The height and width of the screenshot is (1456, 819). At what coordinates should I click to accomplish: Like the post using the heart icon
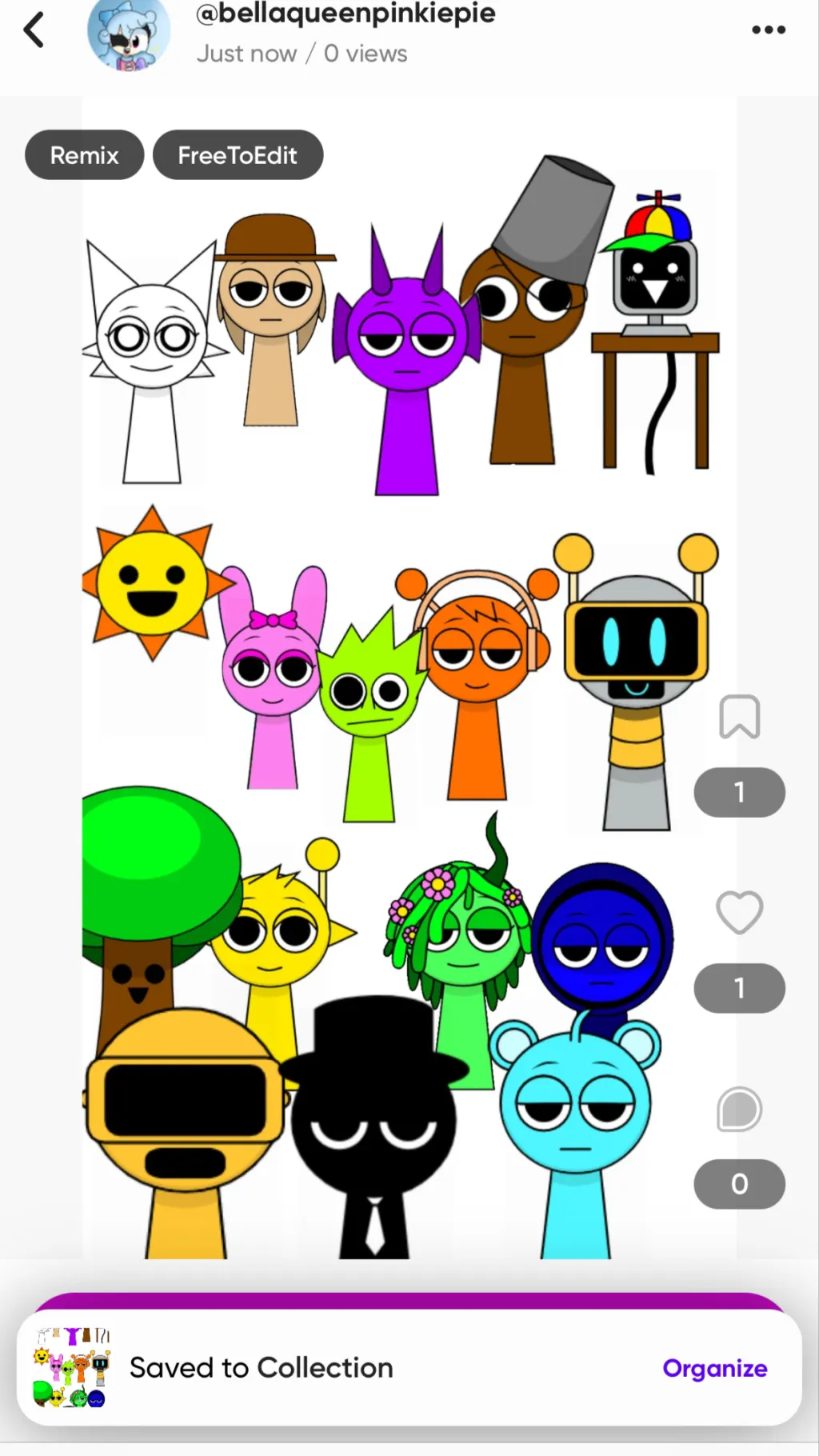pyautogui.click(x=738, y=912)
